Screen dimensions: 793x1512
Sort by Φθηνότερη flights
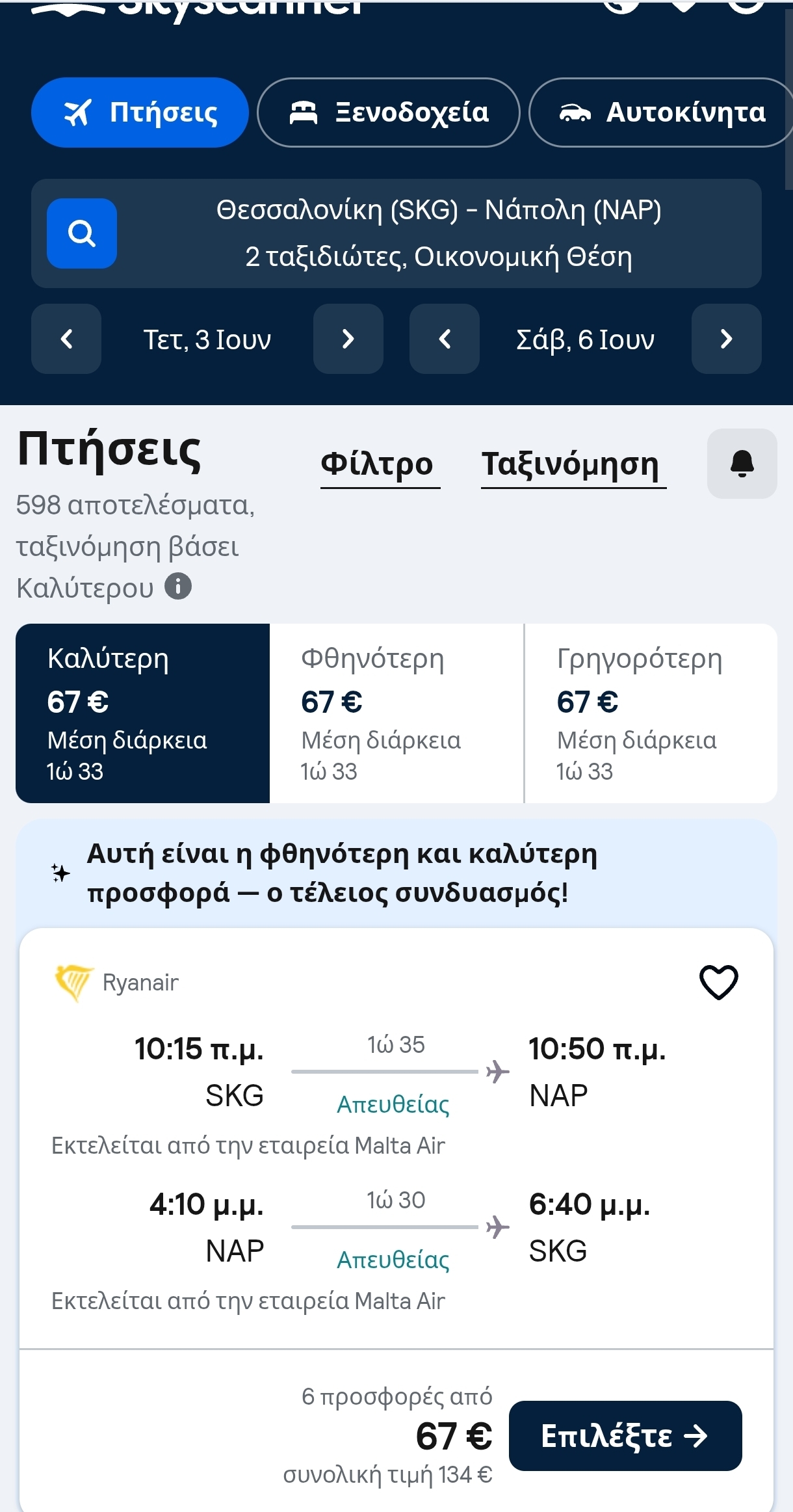point(396,713)
